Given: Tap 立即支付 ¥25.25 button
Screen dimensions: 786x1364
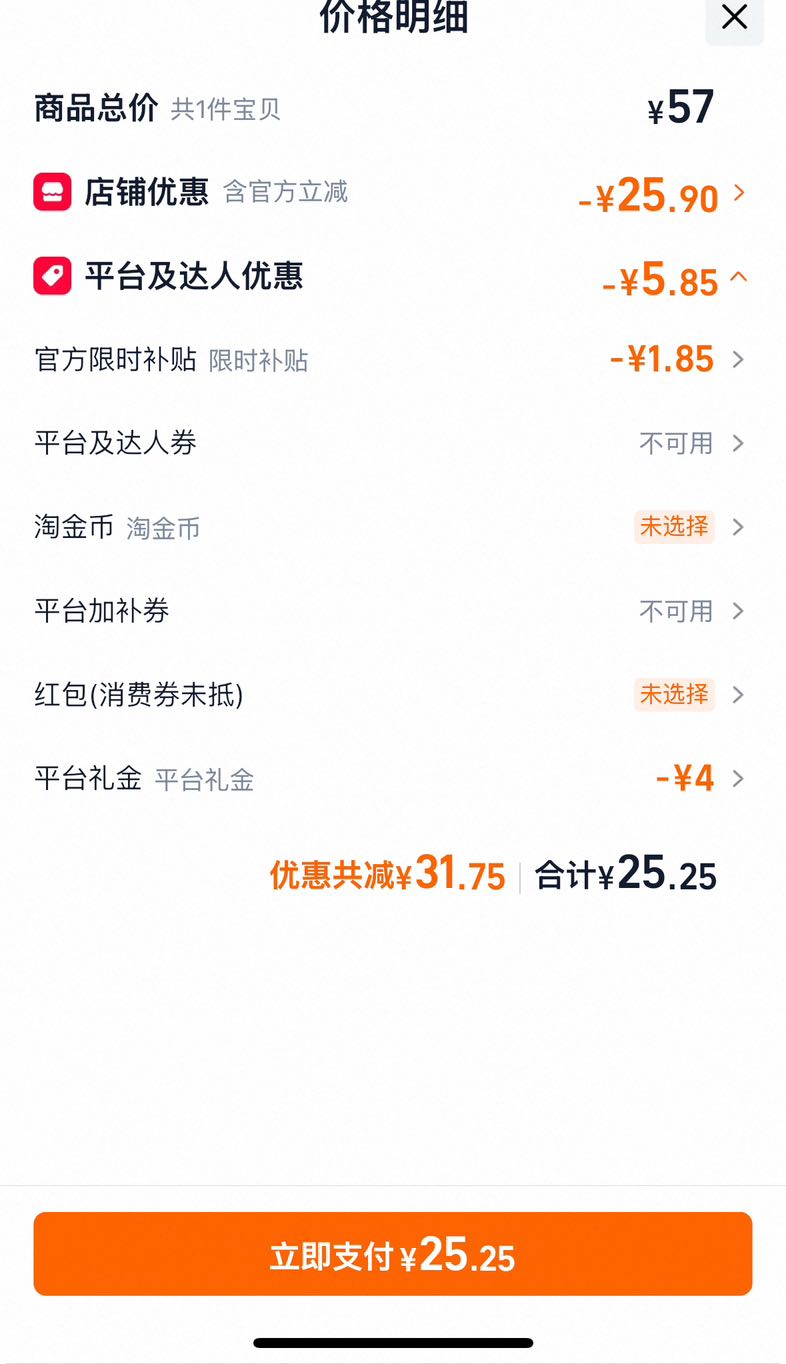Looking at the screenshot, I should click(x=393, y=1254).
